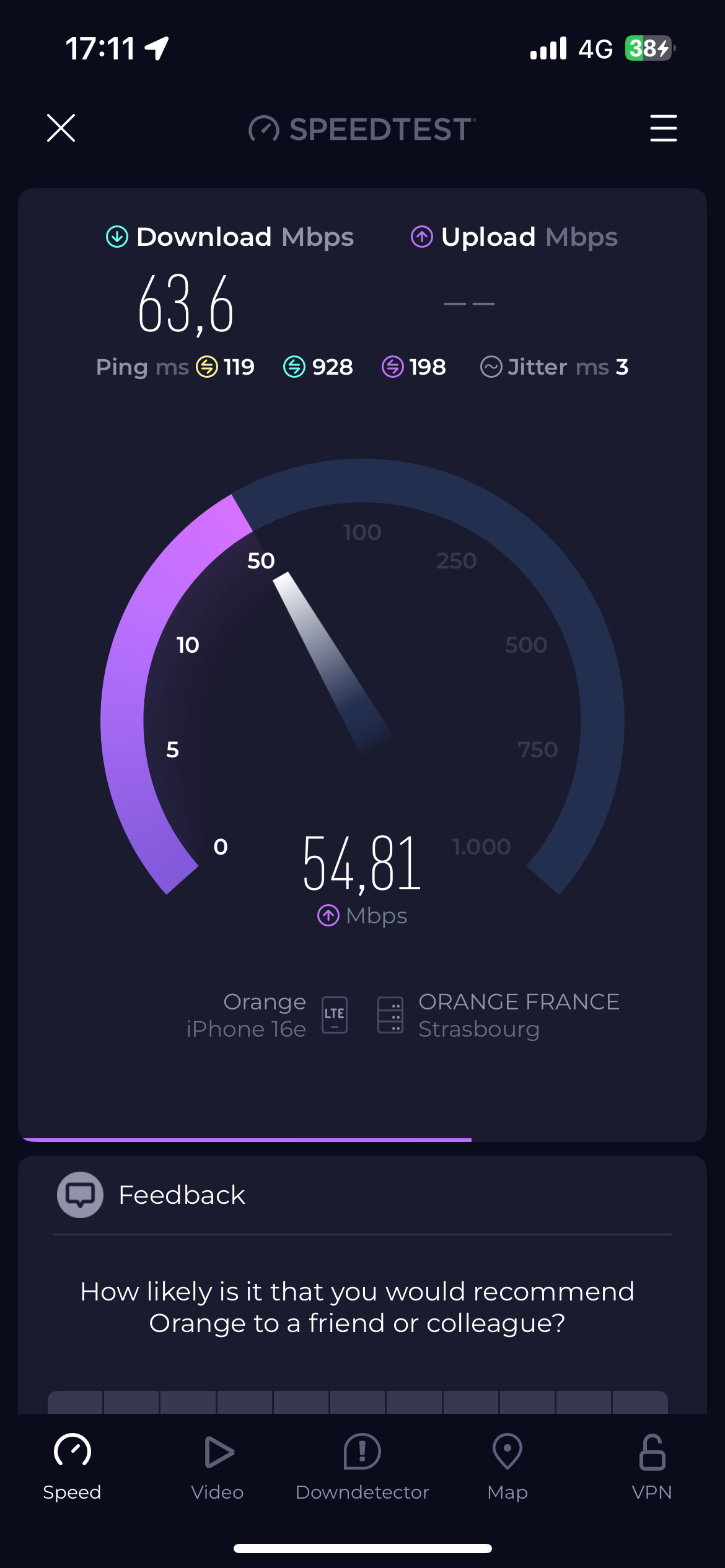Image resolution: width=725 pixels, height=1568 pixels.
Task: Tap the ORANGE FRANCE Strasbourg server
Action: click(x=499, y=1015)
